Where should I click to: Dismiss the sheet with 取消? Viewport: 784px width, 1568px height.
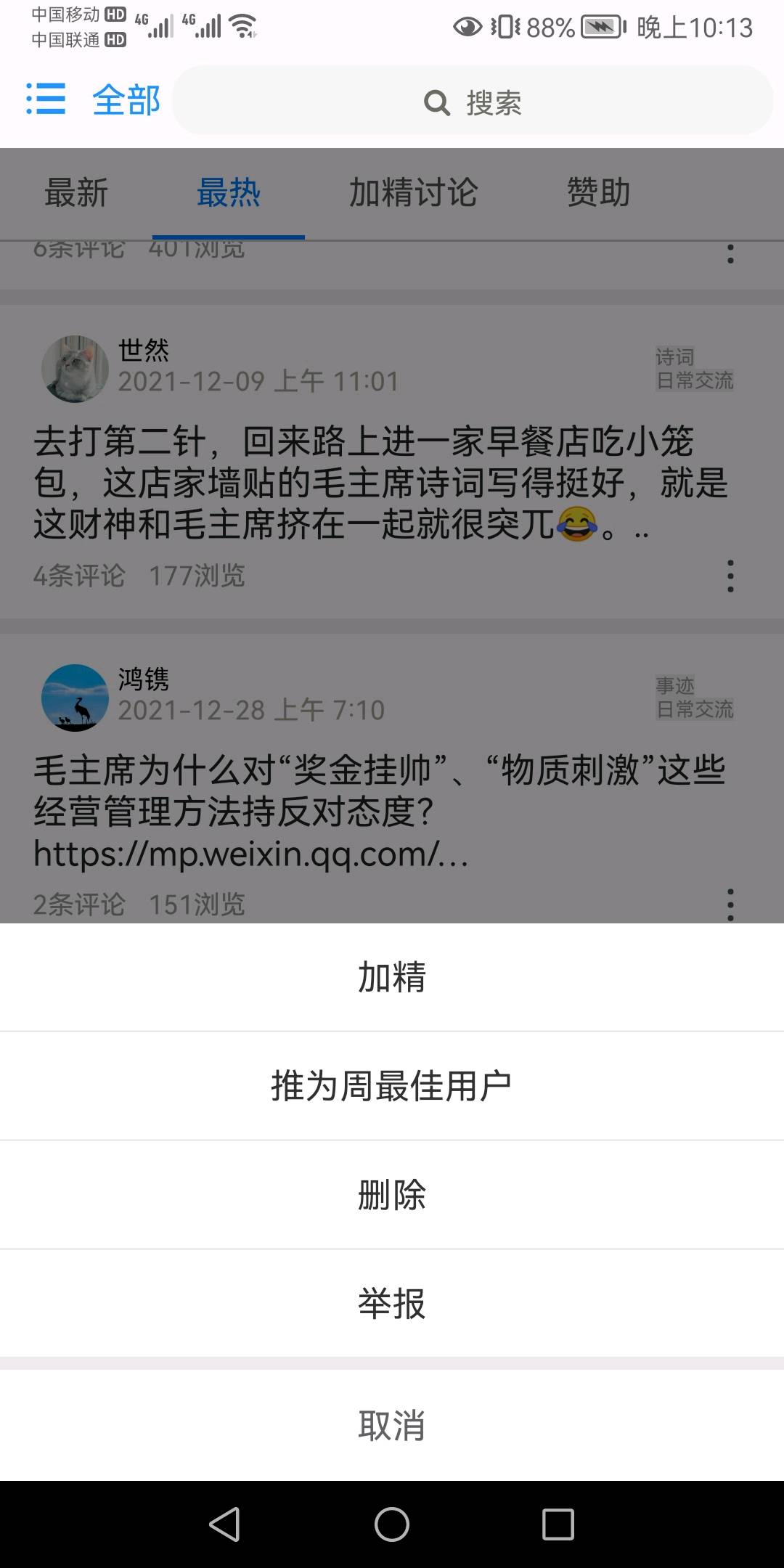coord(392,1426)
